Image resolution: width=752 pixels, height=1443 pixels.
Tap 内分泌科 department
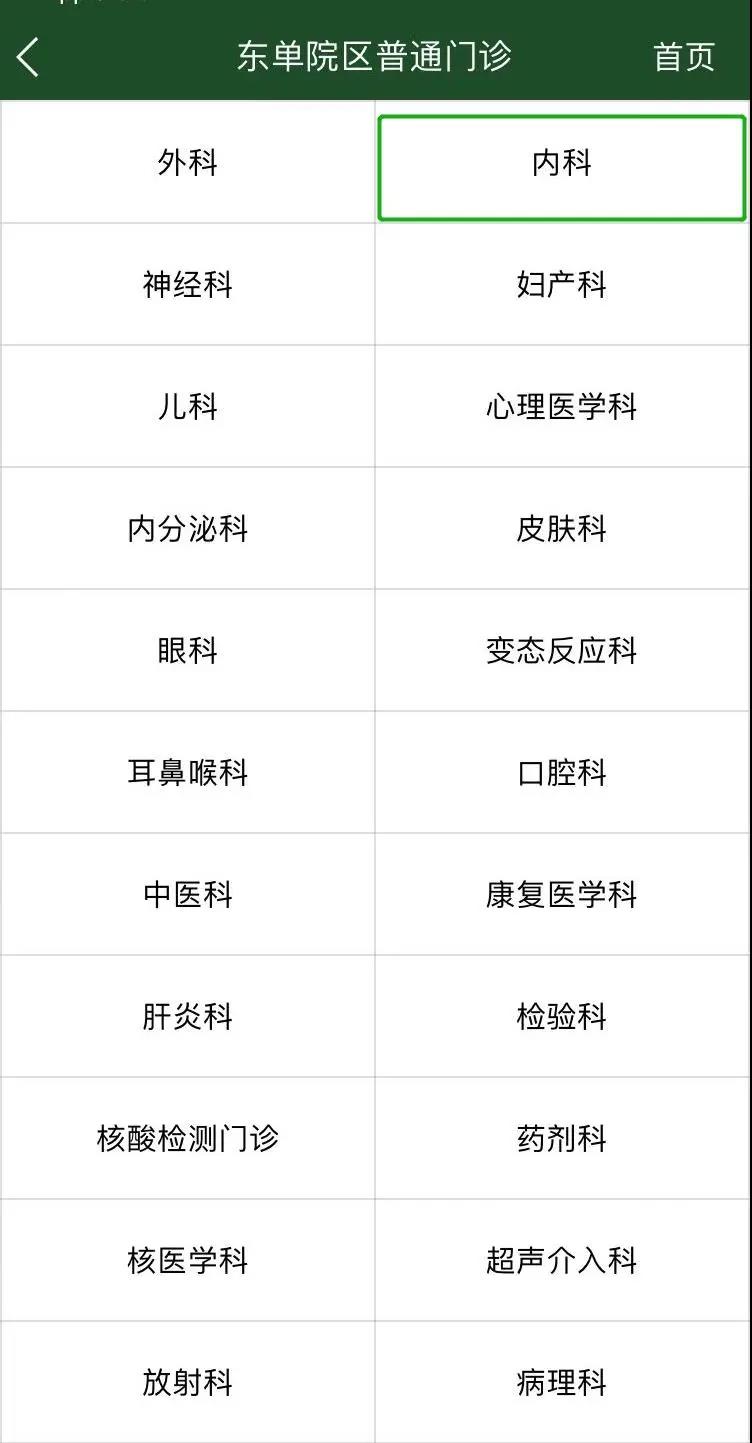pyautogui.click(x=188, y=529)
